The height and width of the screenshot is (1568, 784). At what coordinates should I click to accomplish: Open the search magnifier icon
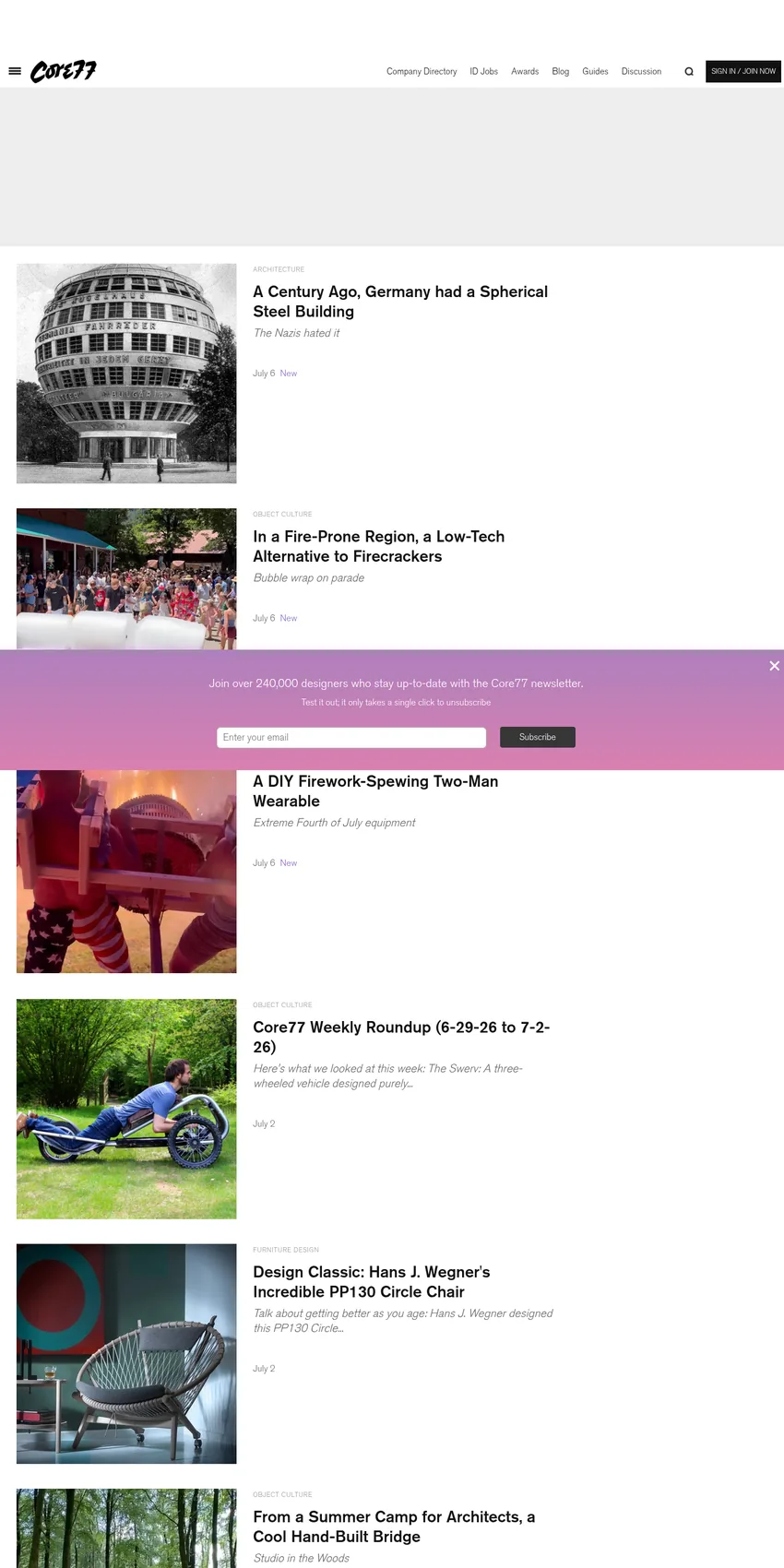[x=689, y=71]
